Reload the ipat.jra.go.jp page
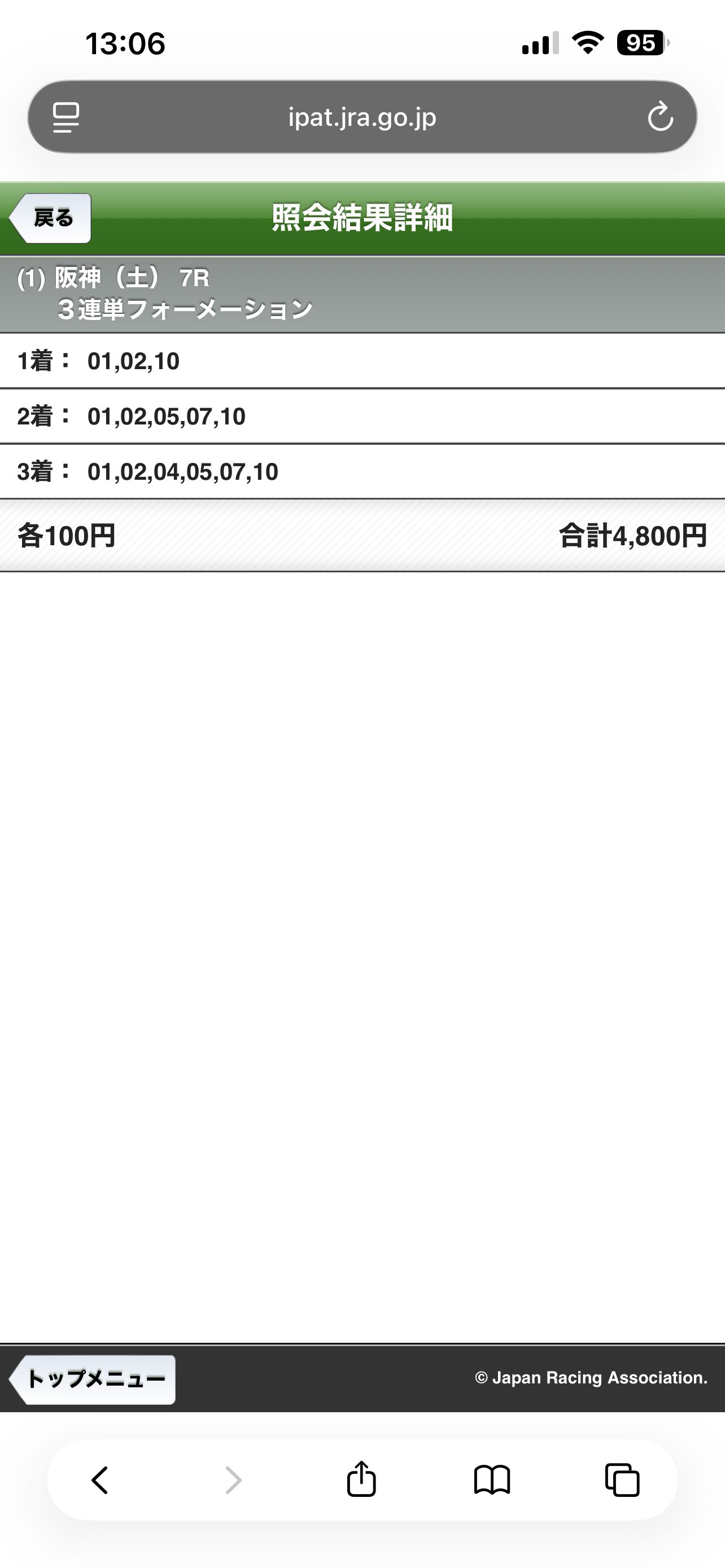 click(660, 117)
